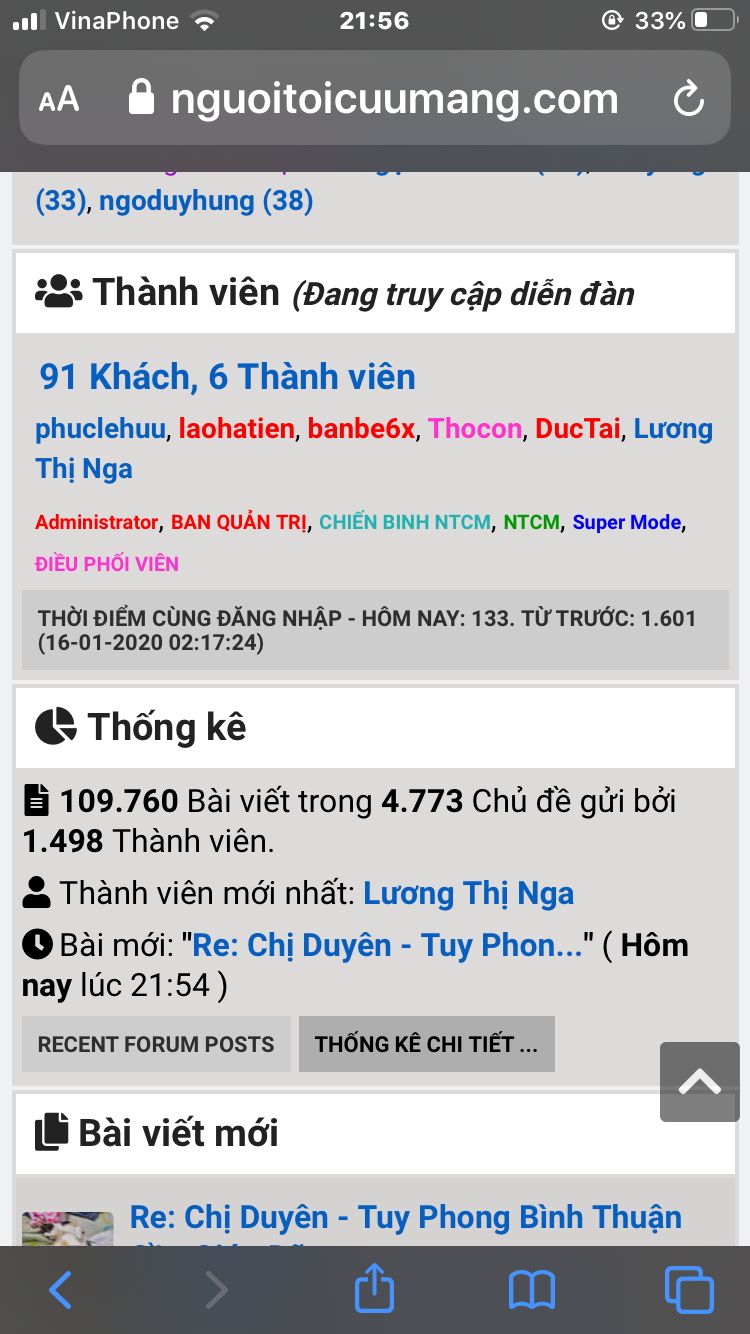Open ngoduyhung member profile link

point(206,201)
